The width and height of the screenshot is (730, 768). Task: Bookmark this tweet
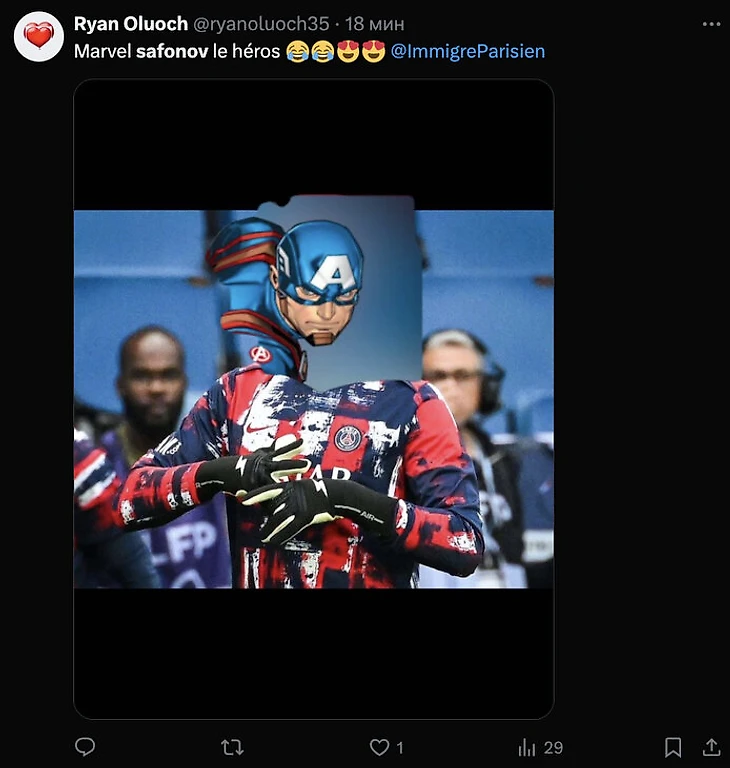(673, 747)
